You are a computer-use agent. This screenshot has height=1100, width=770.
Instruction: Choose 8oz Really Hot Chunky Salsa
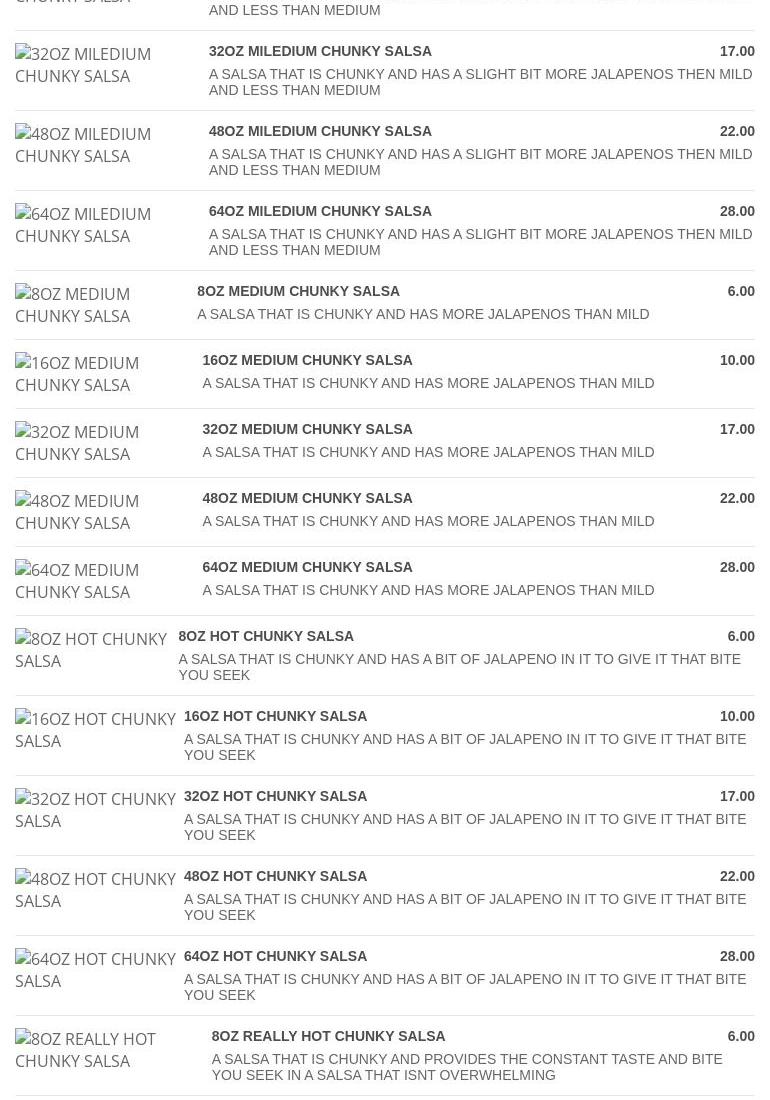pyautogui.click(x=328, y=1036)
